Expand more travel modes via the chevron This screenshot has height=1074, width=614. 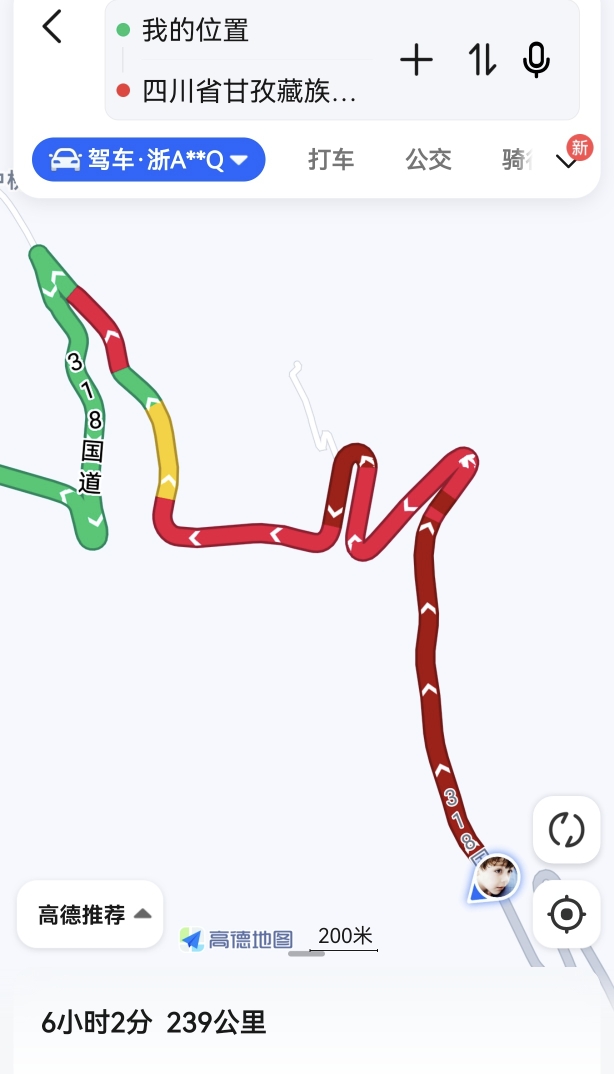(x=568, y=162)
